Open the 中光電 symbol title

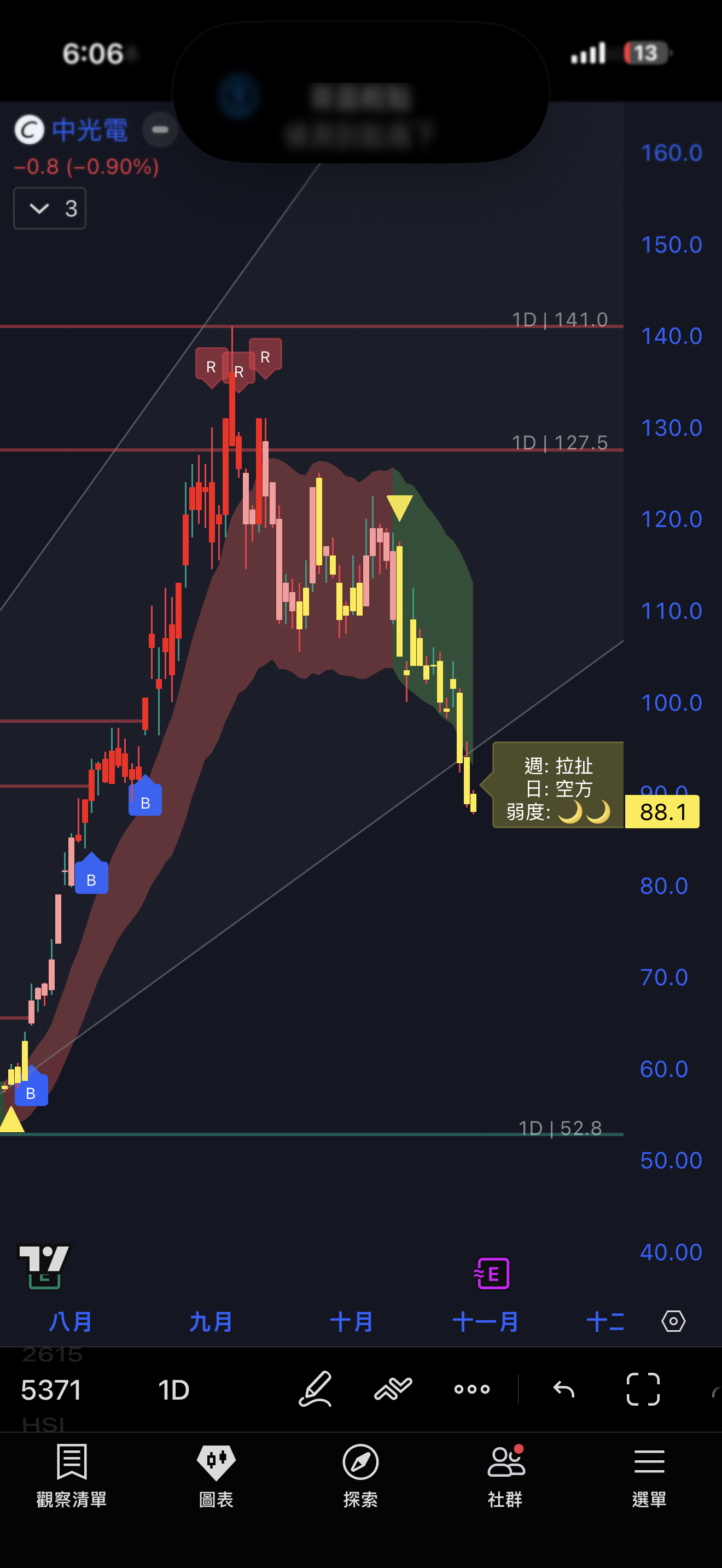(x=89, y=130)
